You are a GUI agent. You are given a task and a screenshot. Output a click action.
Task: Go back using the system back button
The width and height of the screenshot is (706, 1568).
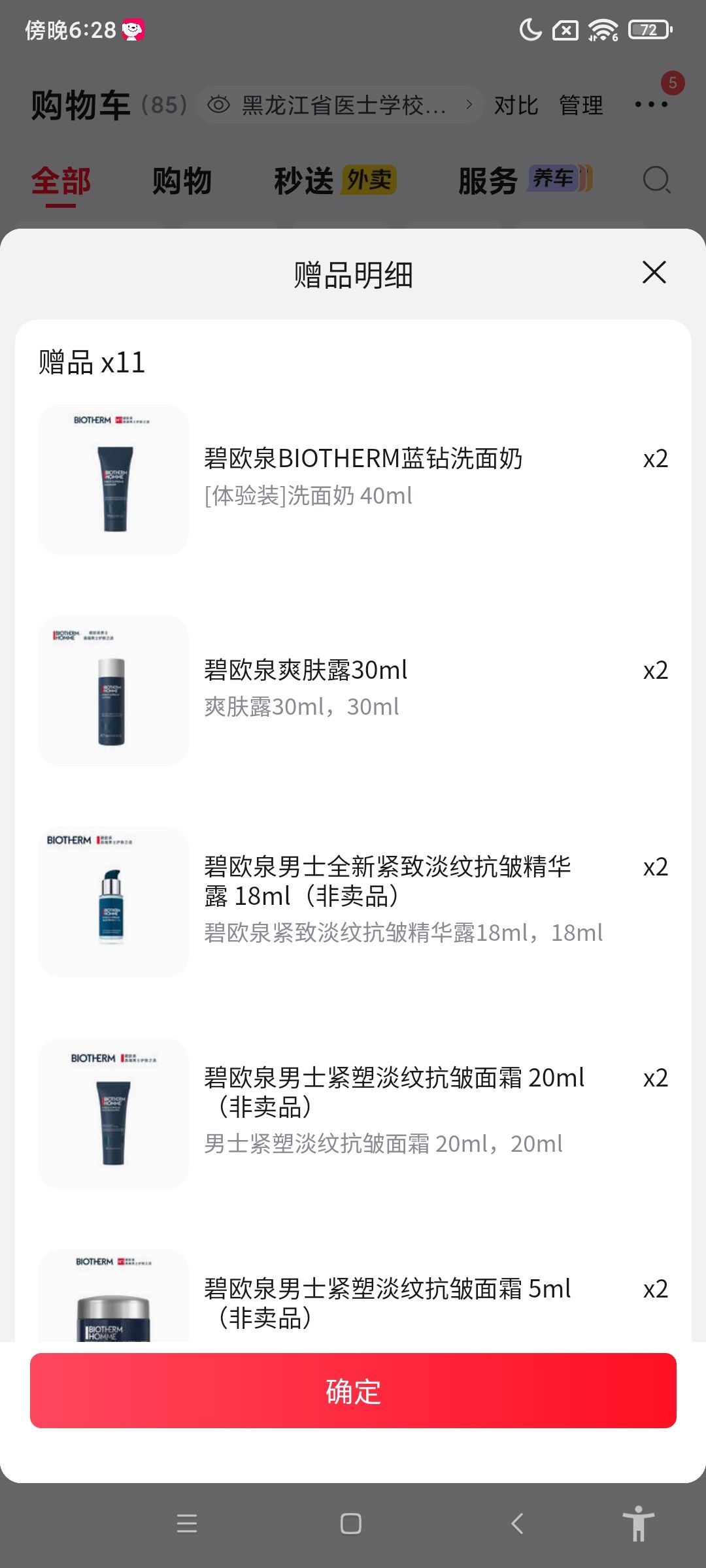(x=517, y=1524)
